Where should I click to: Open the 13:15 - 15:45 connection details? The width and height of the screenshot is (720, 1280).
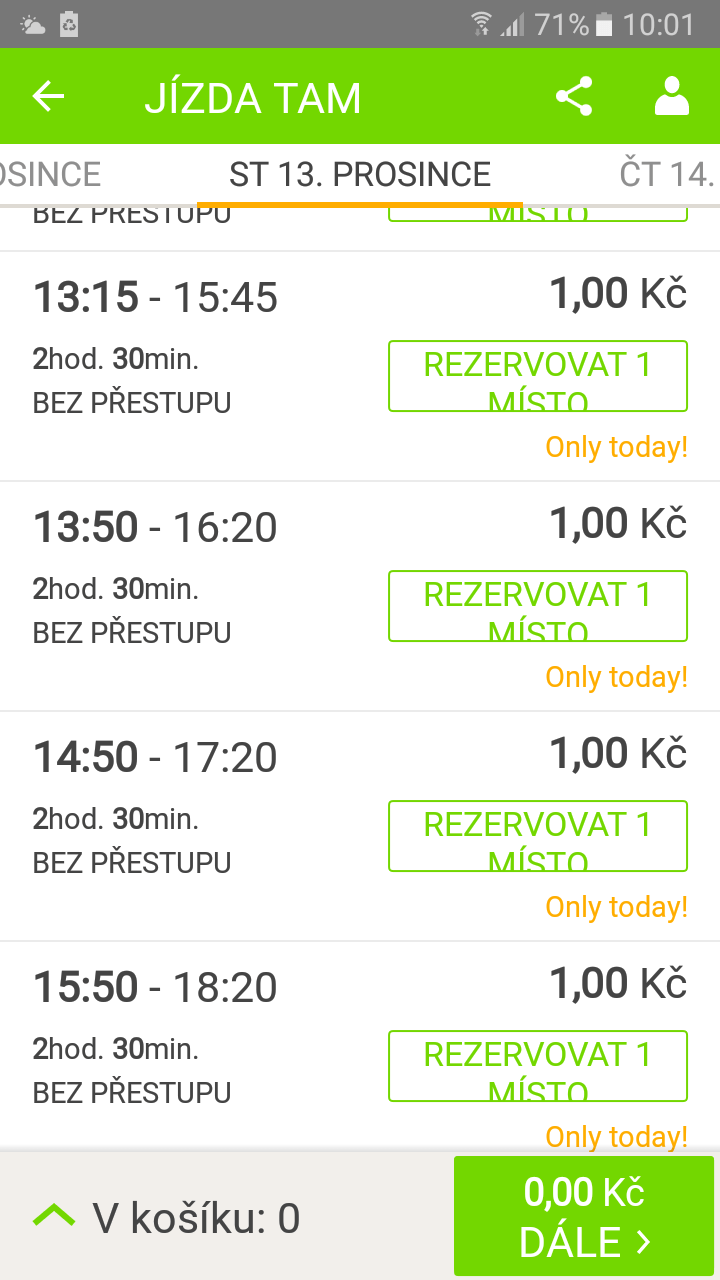click(156, 298)
